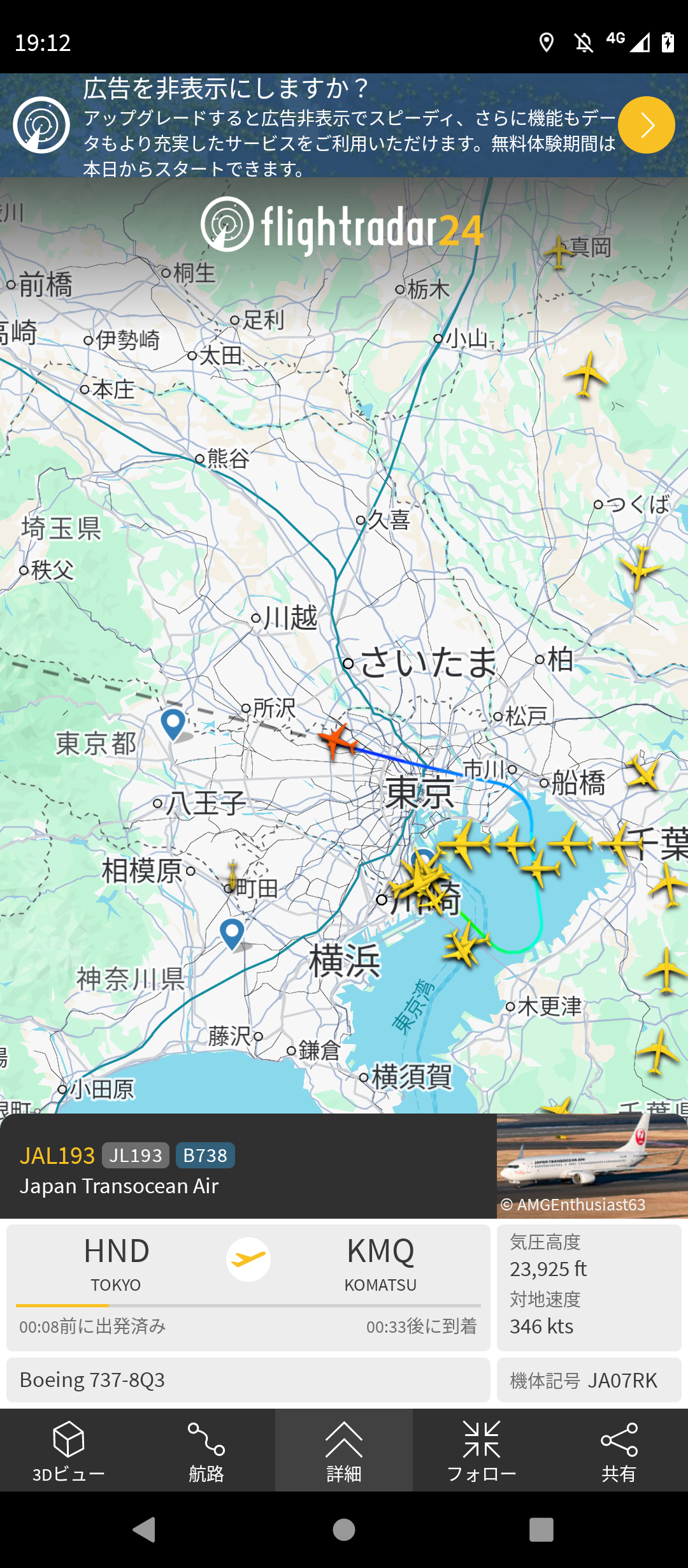Select the yellow plane near 真岡
688x1568 pixels.
(x=559, y=252)
